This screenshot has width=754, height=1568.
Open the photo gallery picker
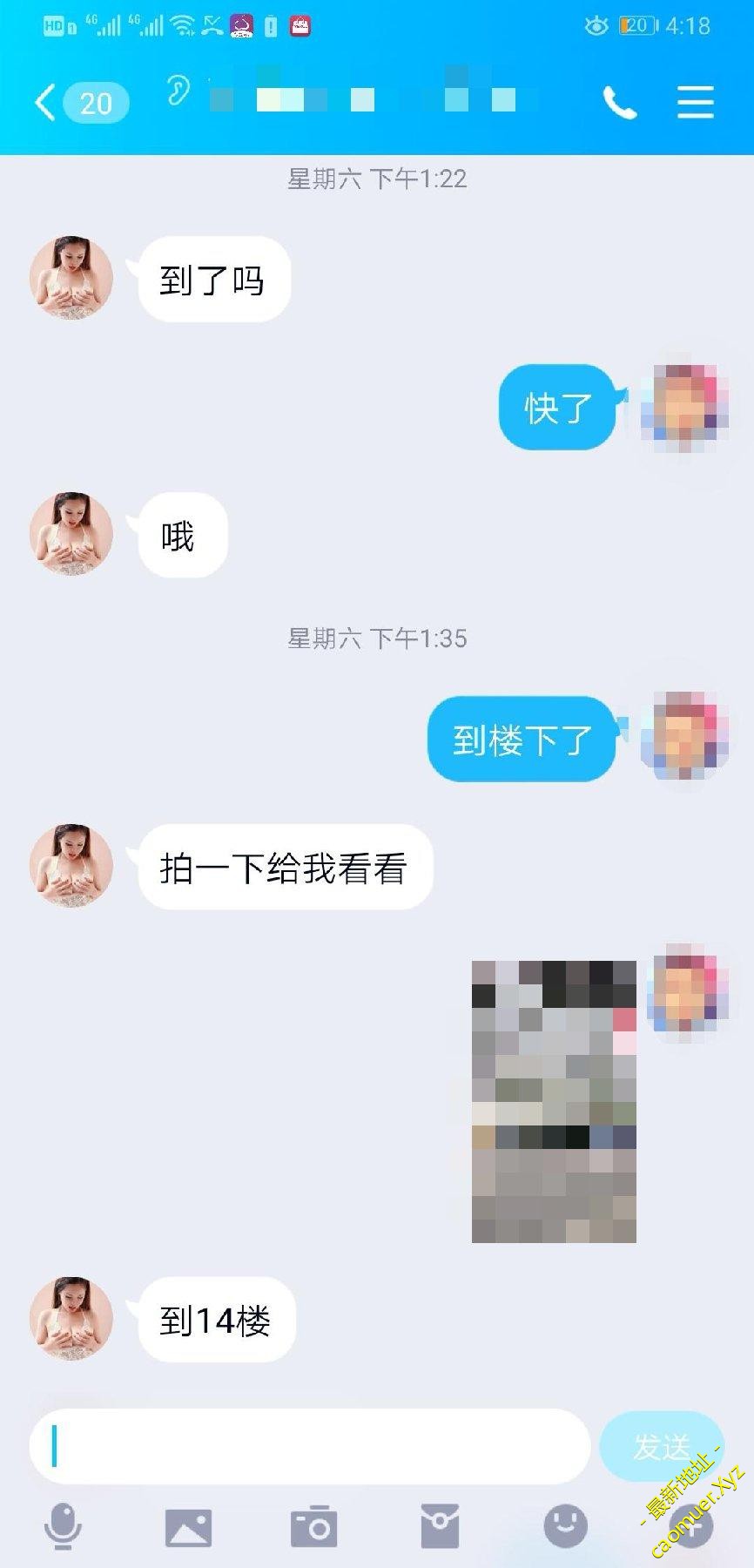point(188,1526)
